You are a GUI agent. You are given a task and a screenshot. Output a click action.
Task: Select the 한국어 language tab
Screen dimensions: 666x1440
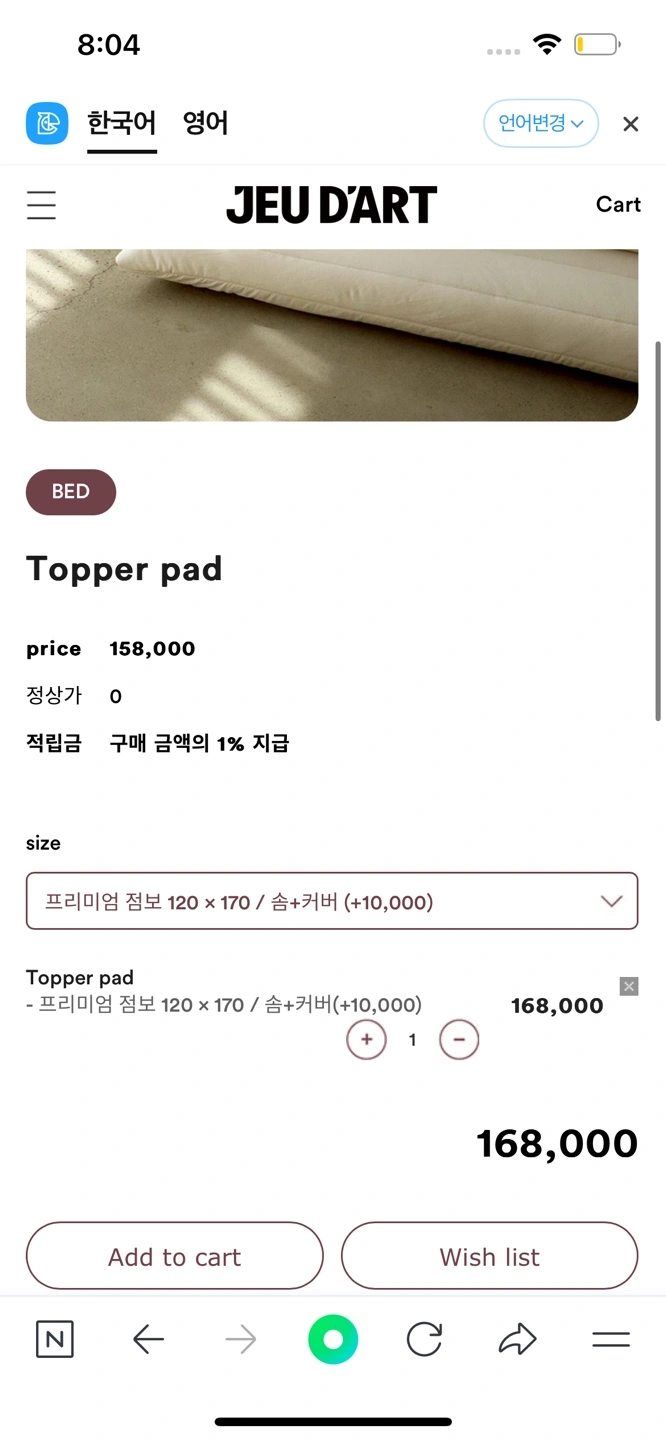121,123
